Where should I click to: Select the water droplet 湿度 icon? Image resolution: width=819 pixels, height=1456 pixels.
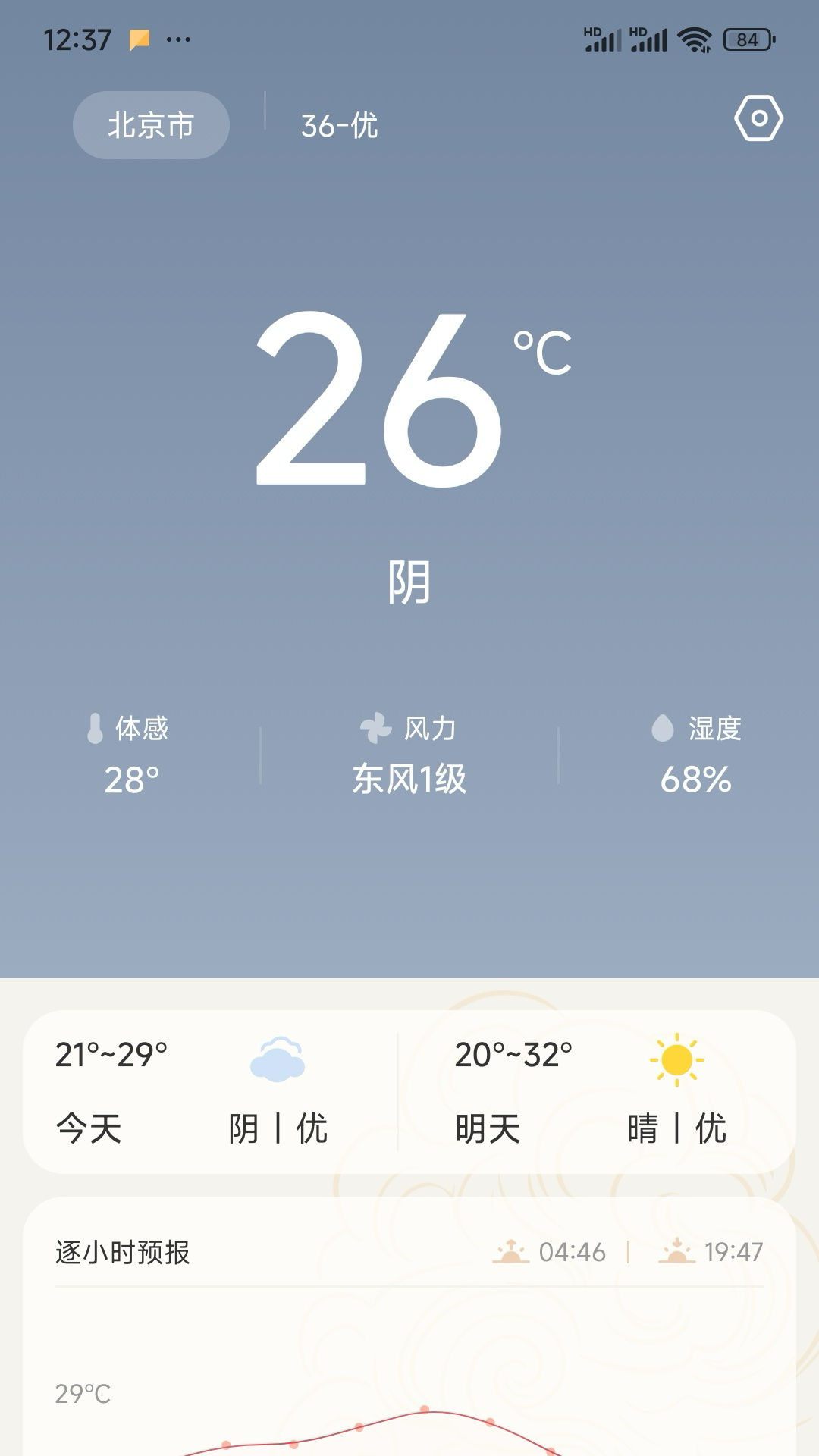tap(663, 729)
